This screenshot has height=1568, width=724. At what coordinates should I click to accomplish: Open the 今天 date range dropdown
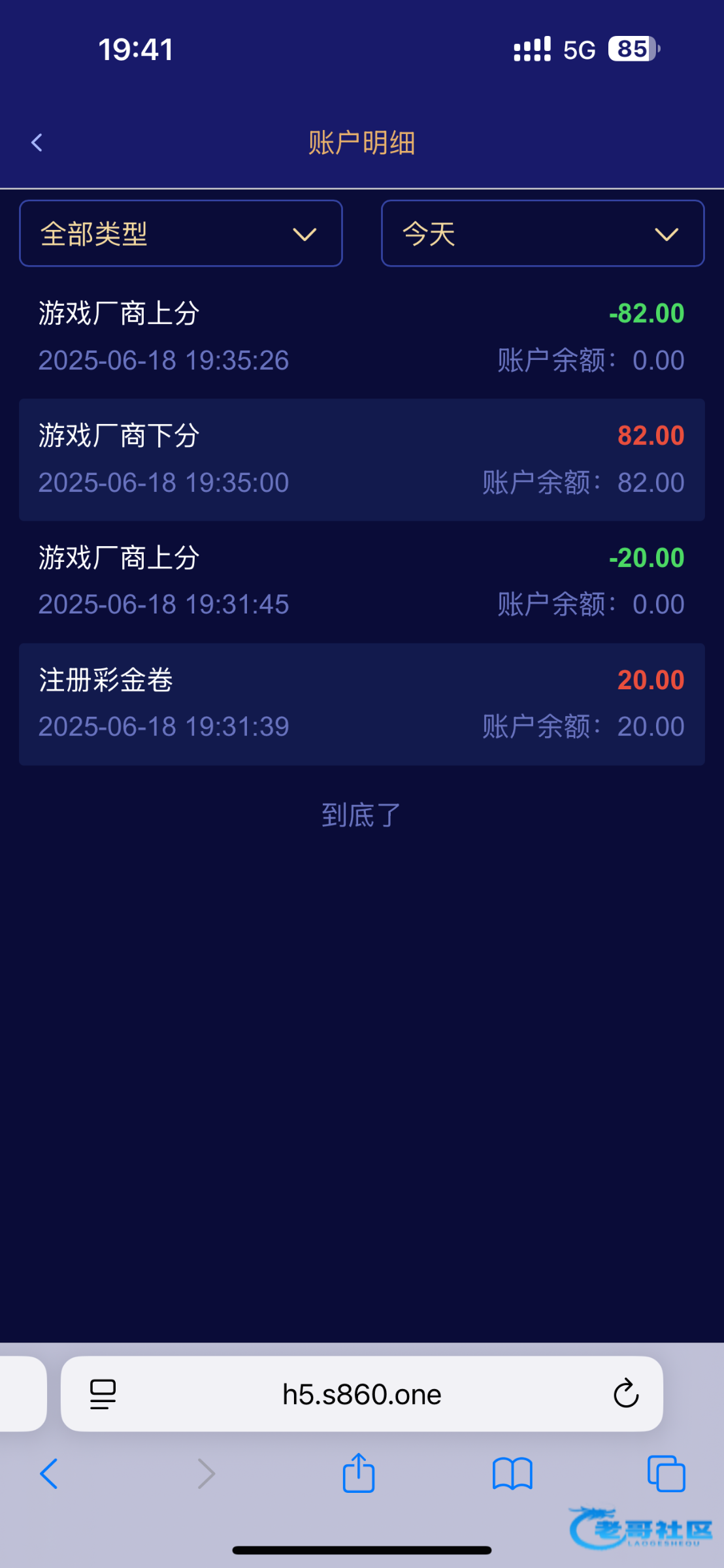pyautogui.click(x=542, y=233)
